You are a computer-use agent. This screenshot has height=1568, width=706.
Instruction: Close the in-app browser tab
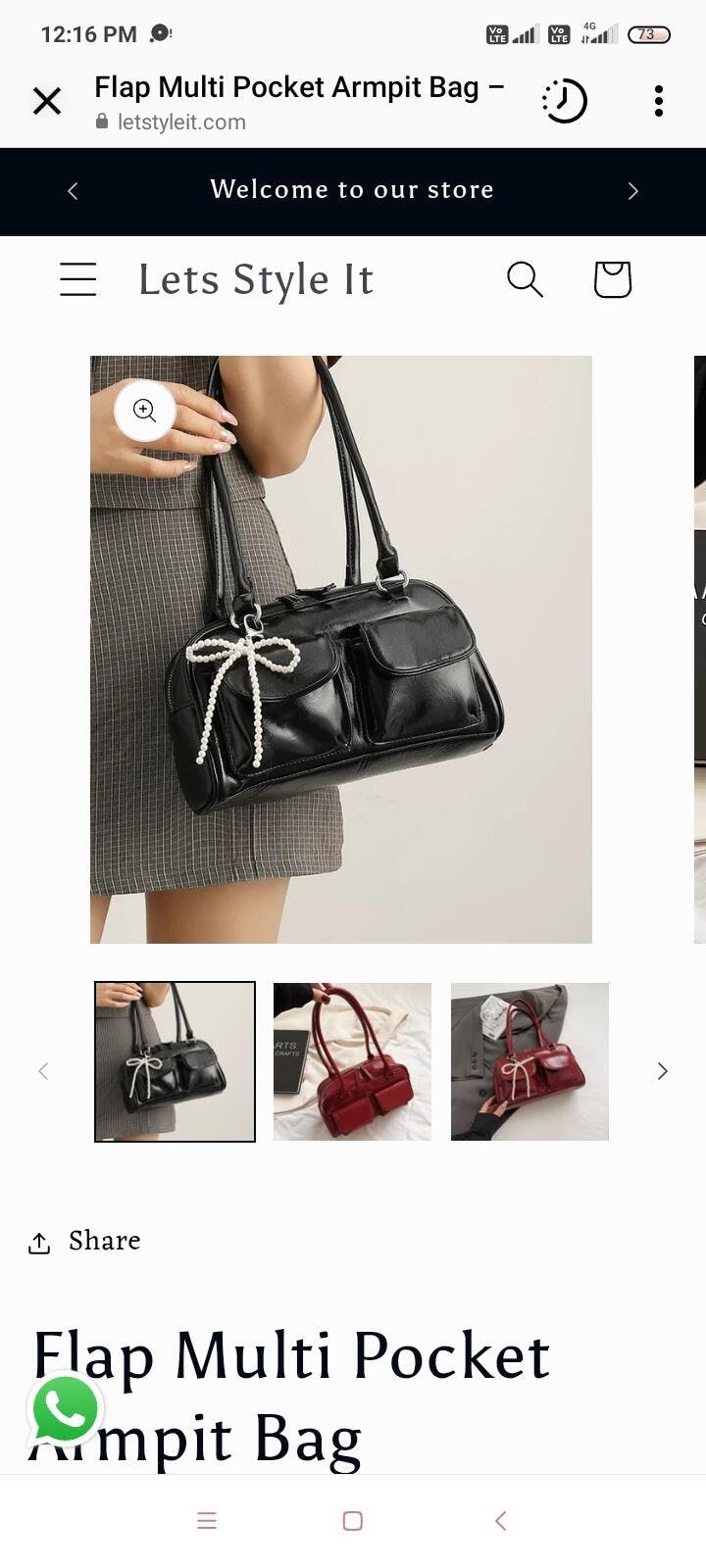coord(47,101)
